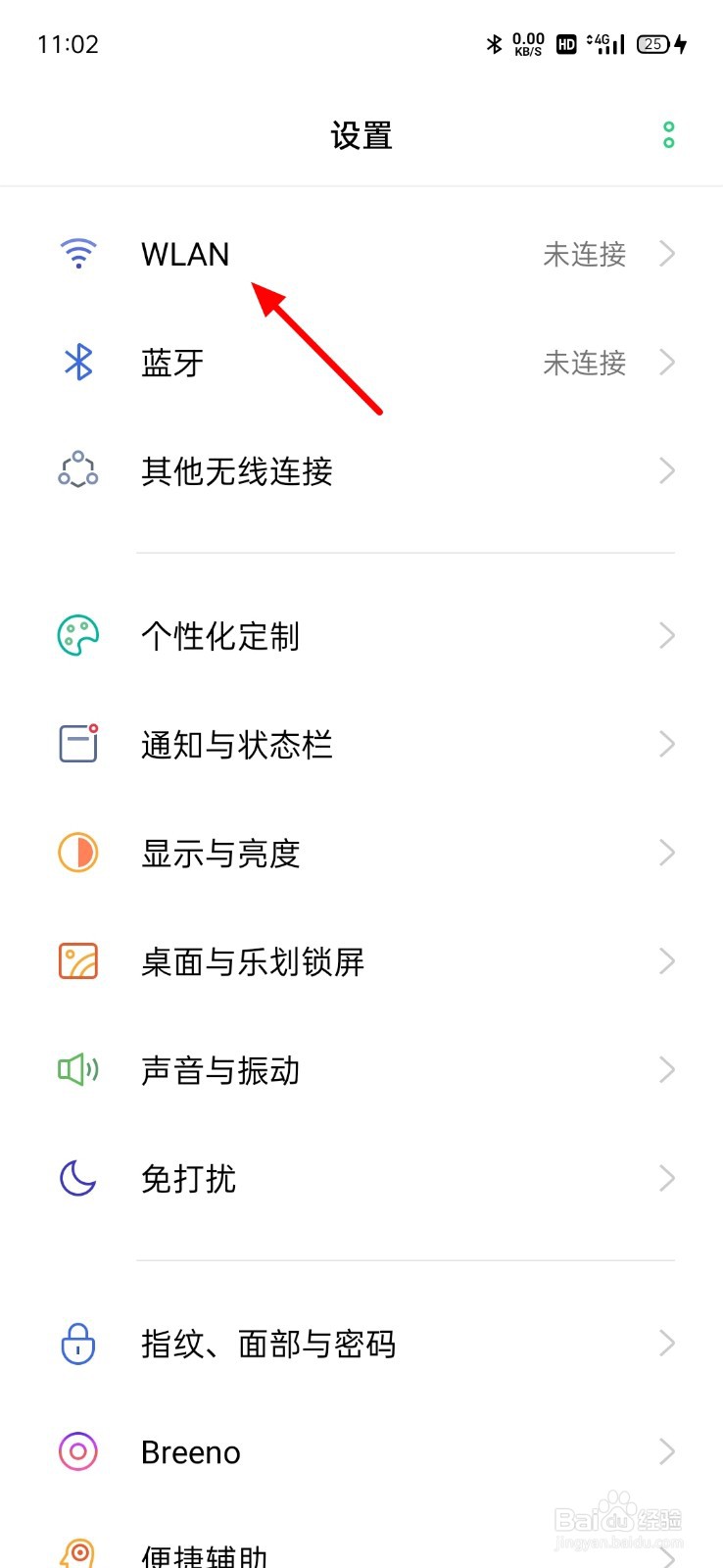Open the overflow menu in Settings
This screenshot has height=1568, width=723.
(x=669, y=135)
